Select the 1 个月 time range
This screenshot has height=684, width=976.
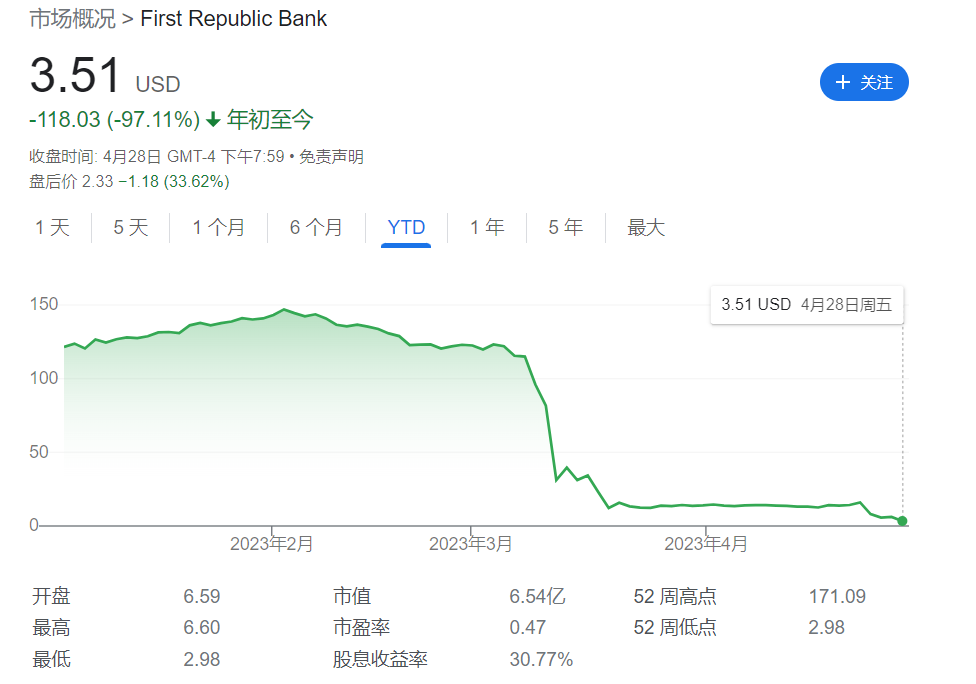tap(218, 228)
